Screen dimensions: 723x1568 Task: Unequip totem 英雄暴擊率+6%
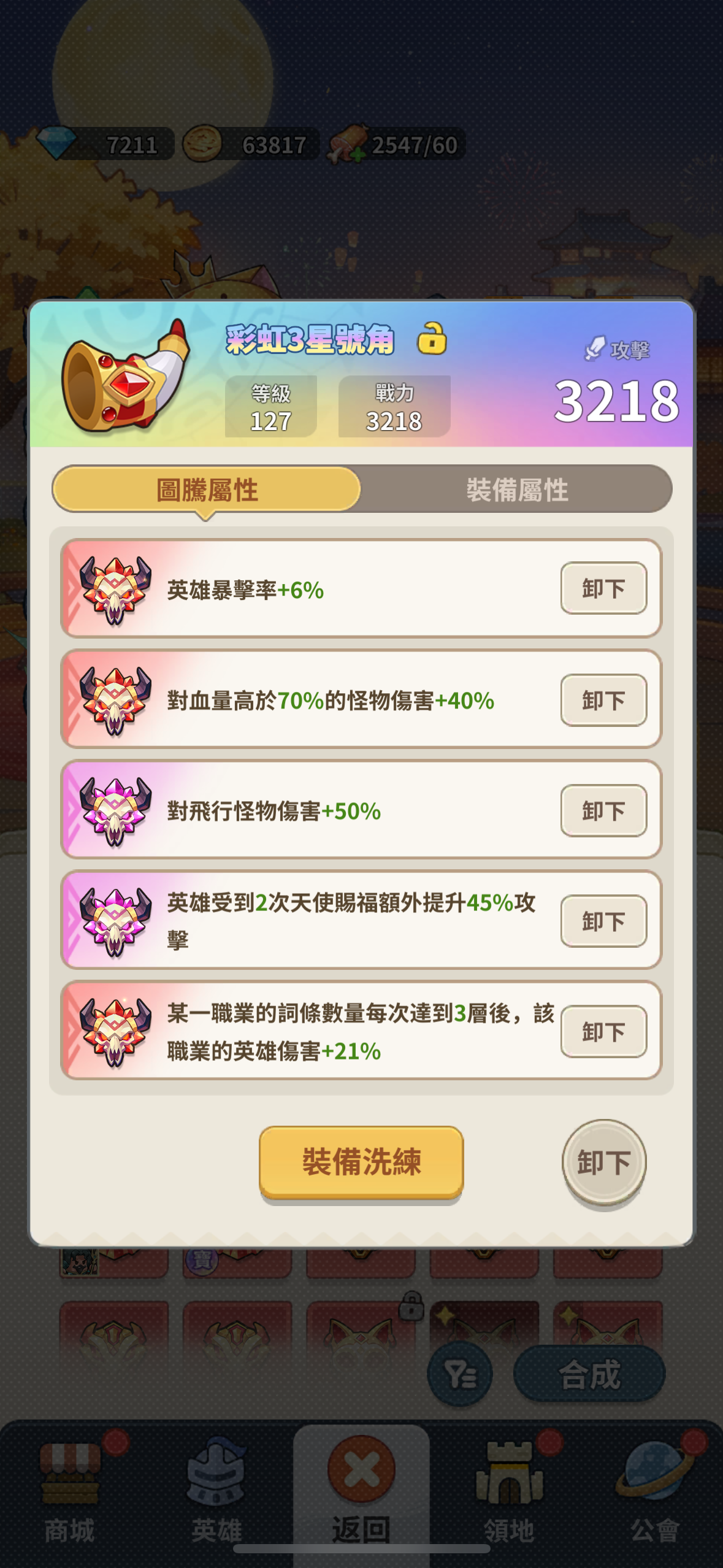point(603,588)
